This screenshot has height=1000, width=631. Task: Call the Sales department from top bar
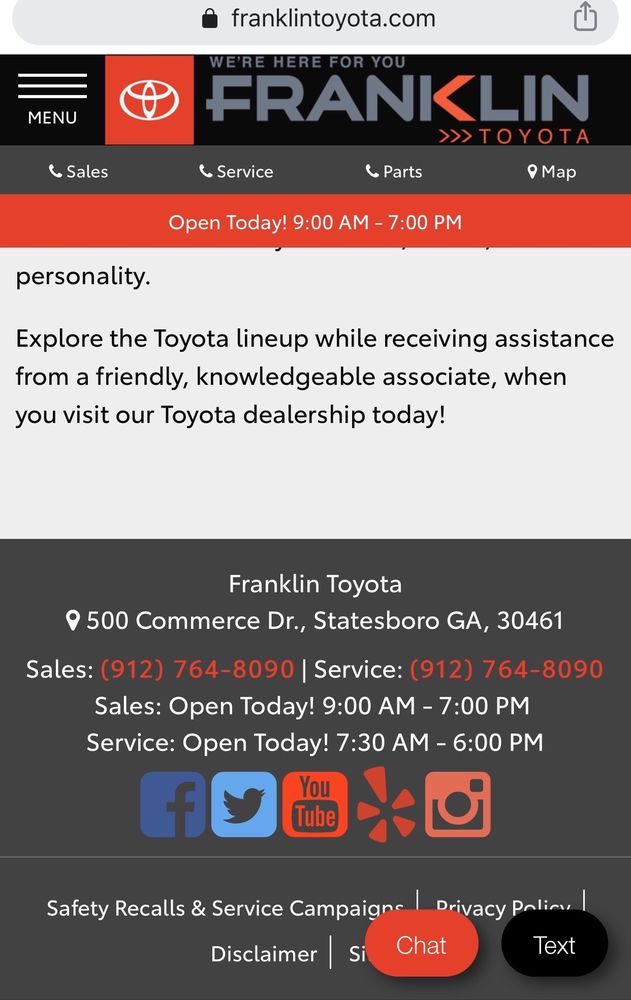[79, 172]
